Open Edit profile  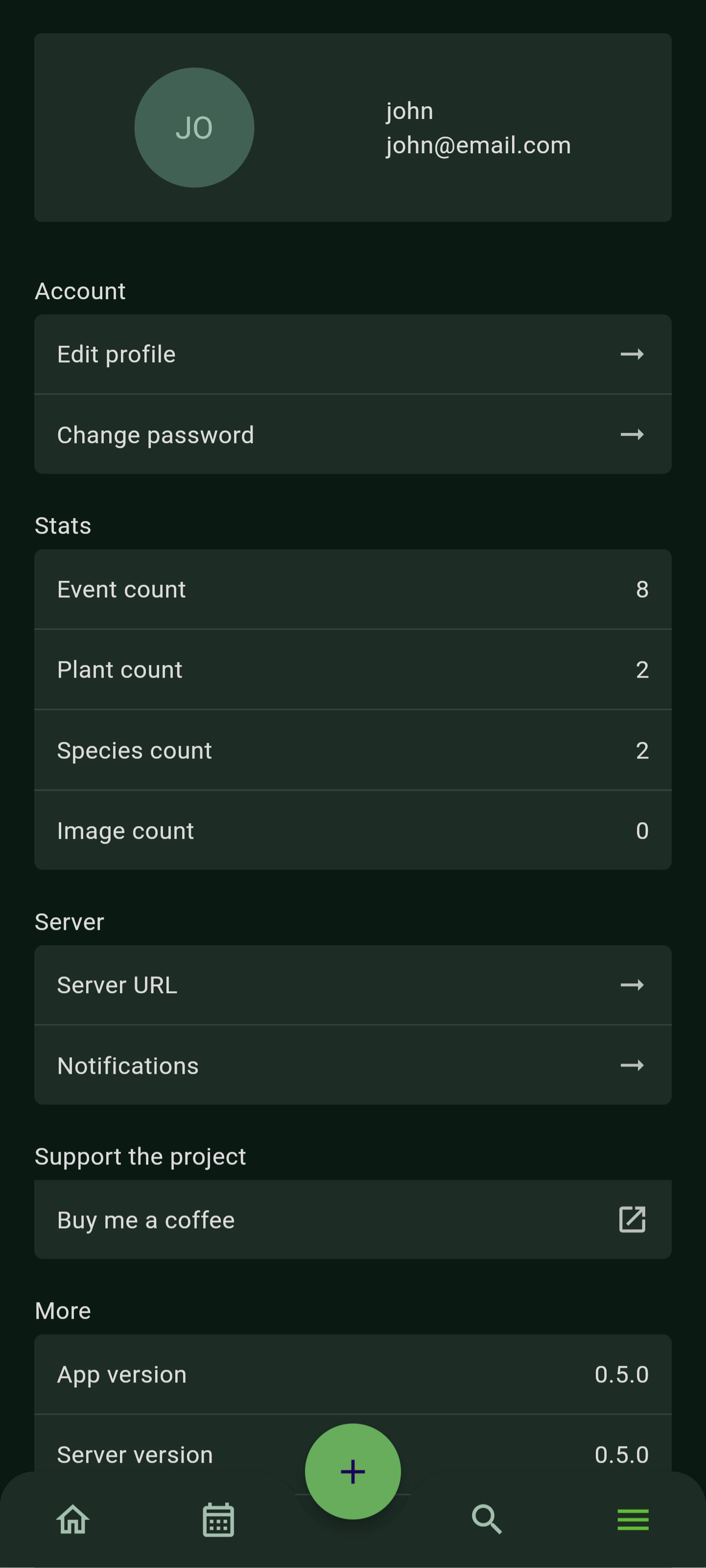click(353, 354)
